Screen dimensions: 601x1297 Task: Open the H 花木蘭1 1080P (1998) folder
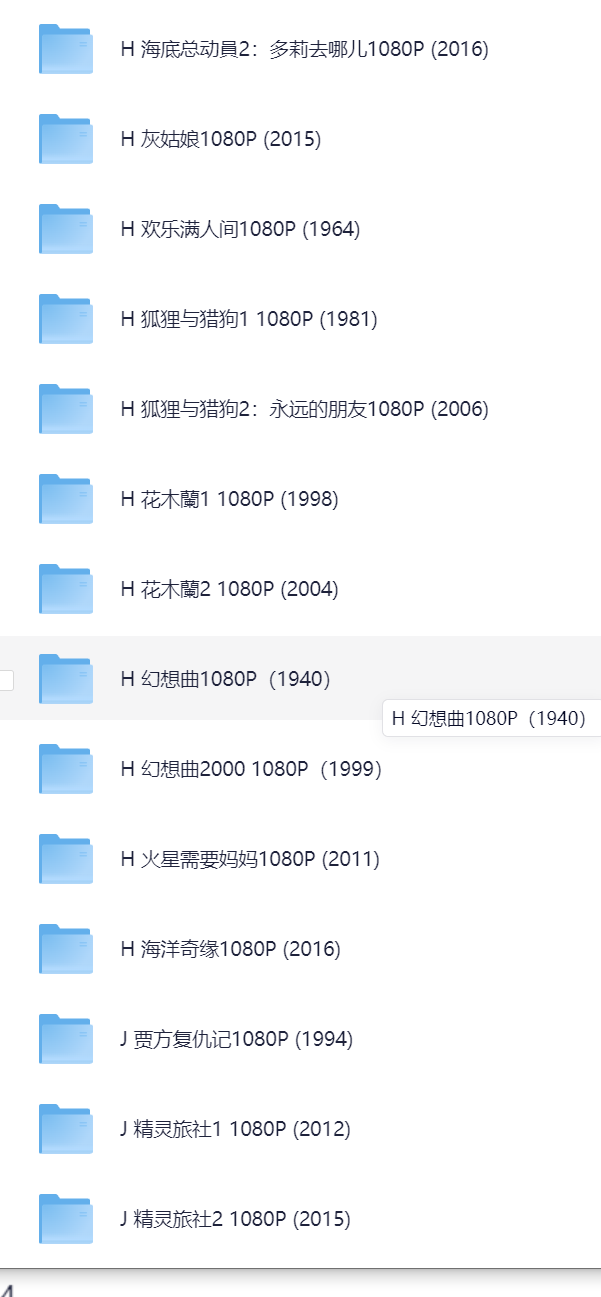229,499
